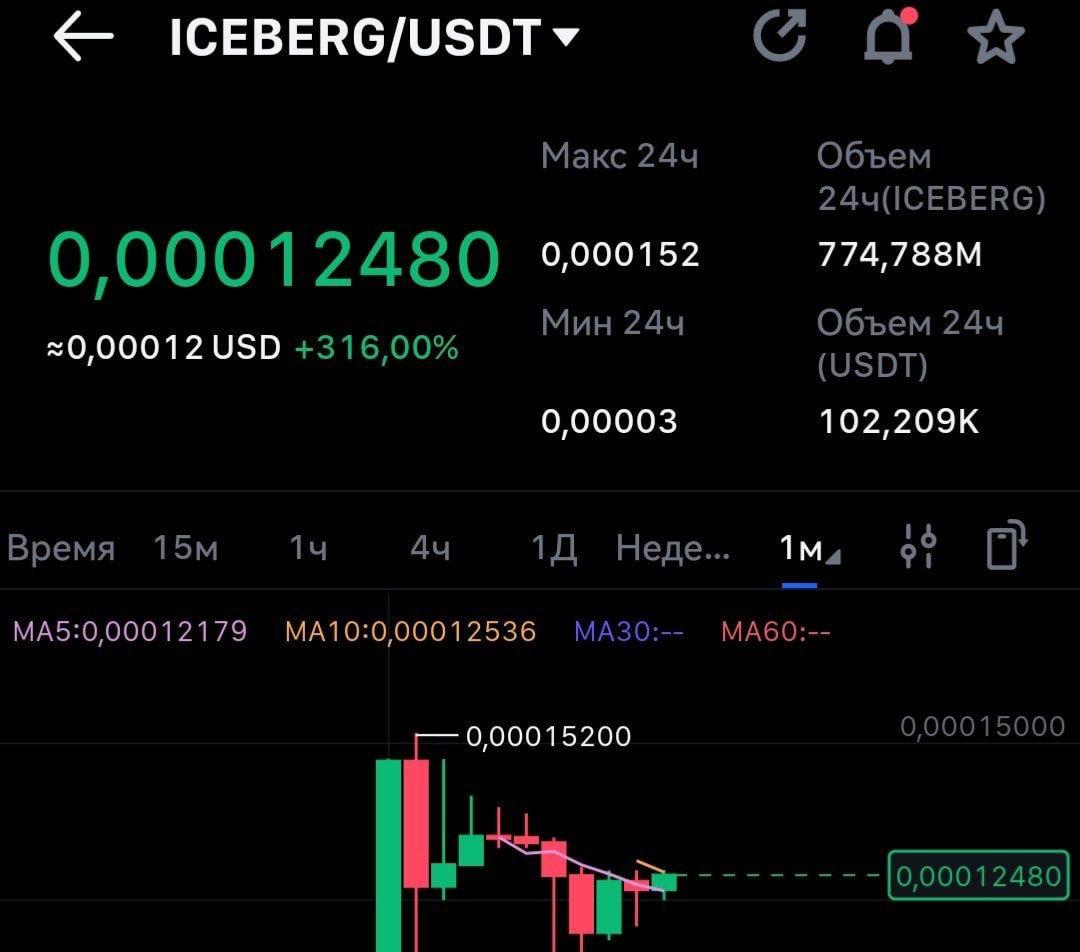Add ICEBERG/USDT to favorites with the star
This screenshot has height=952, width=1080.
[995, 37]
